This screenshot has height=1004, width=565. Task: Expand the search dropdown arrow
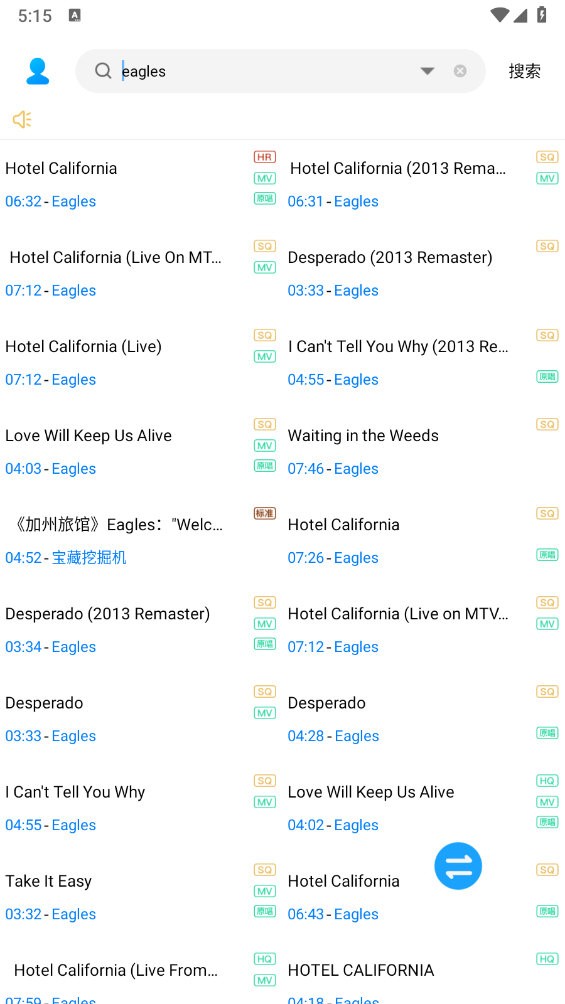coord(427,71)
